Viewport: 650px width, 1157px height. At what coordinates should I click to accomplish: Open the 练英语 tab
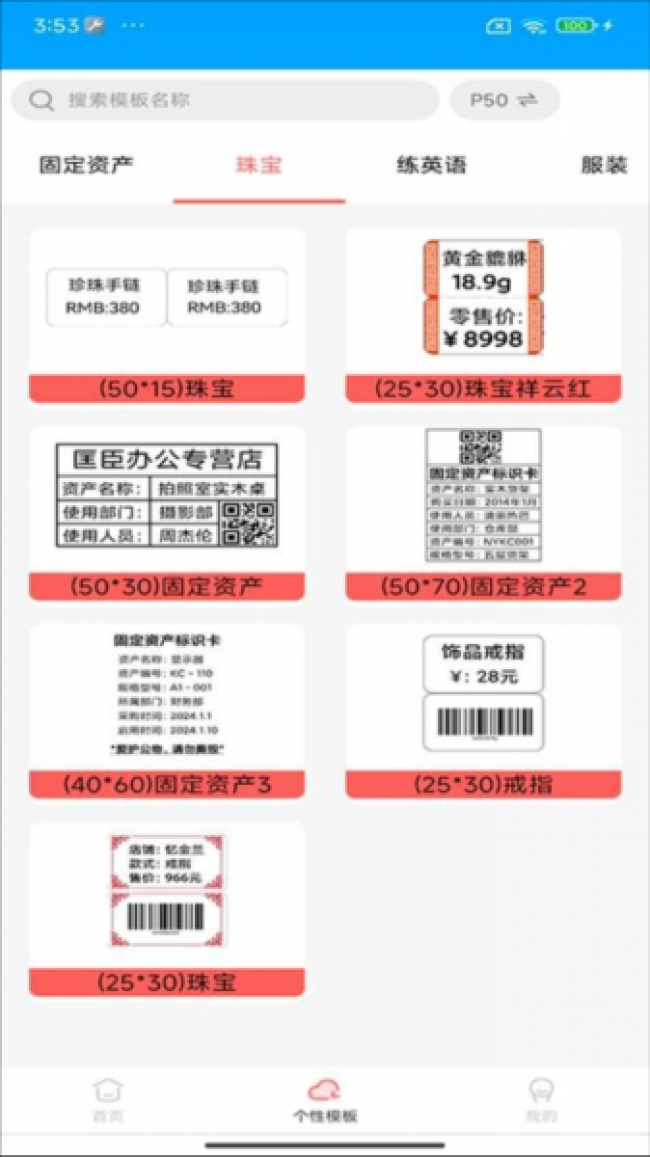point(431,165)
